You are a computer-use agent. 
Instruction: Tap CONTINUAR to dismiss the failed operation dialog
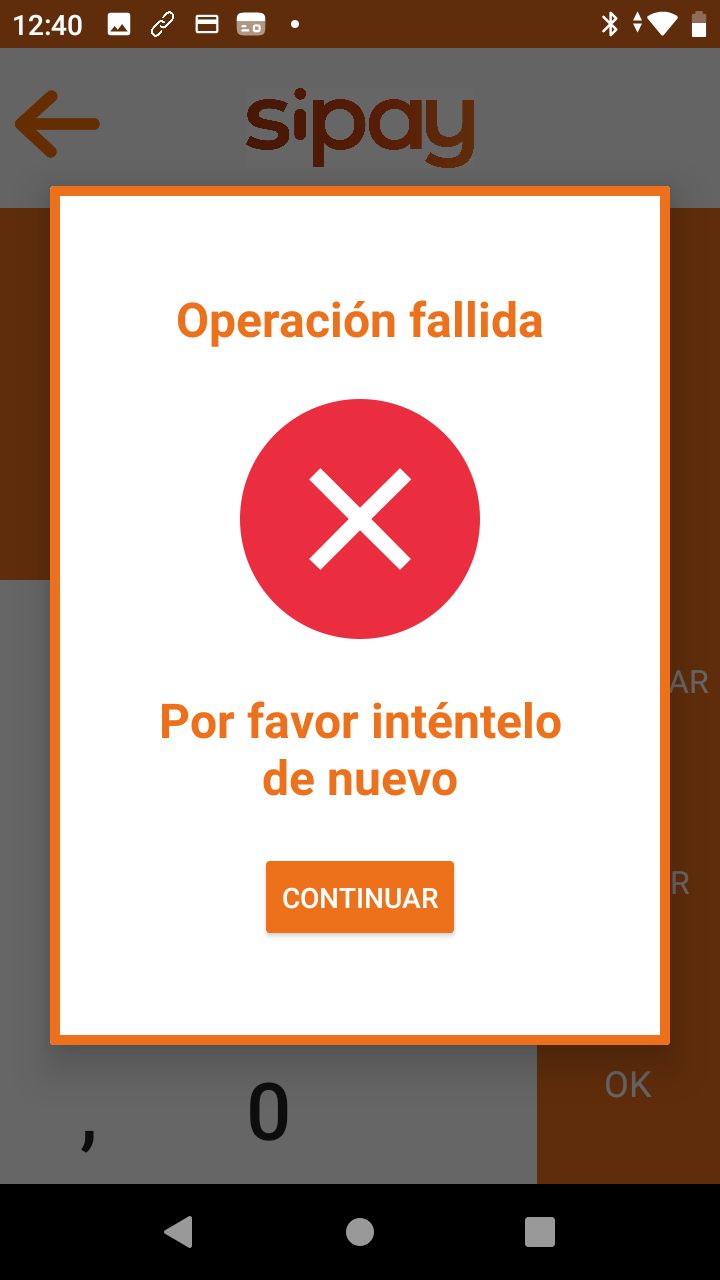point(360,897)
